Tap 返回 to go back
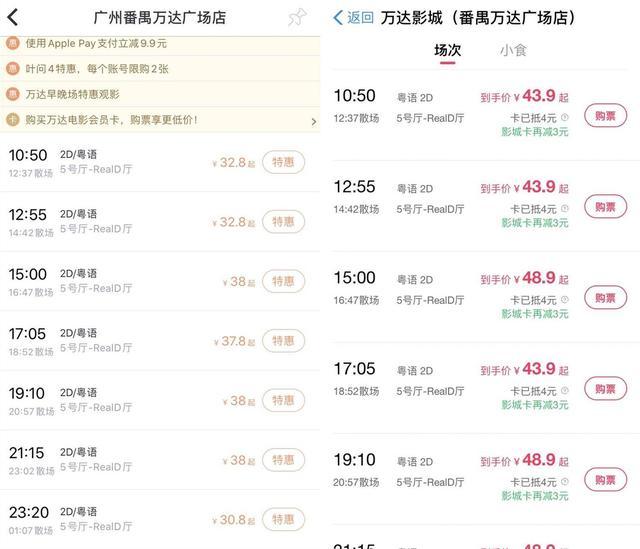The width and height of the screenshot is (640, 549). [x=353, y=17]
